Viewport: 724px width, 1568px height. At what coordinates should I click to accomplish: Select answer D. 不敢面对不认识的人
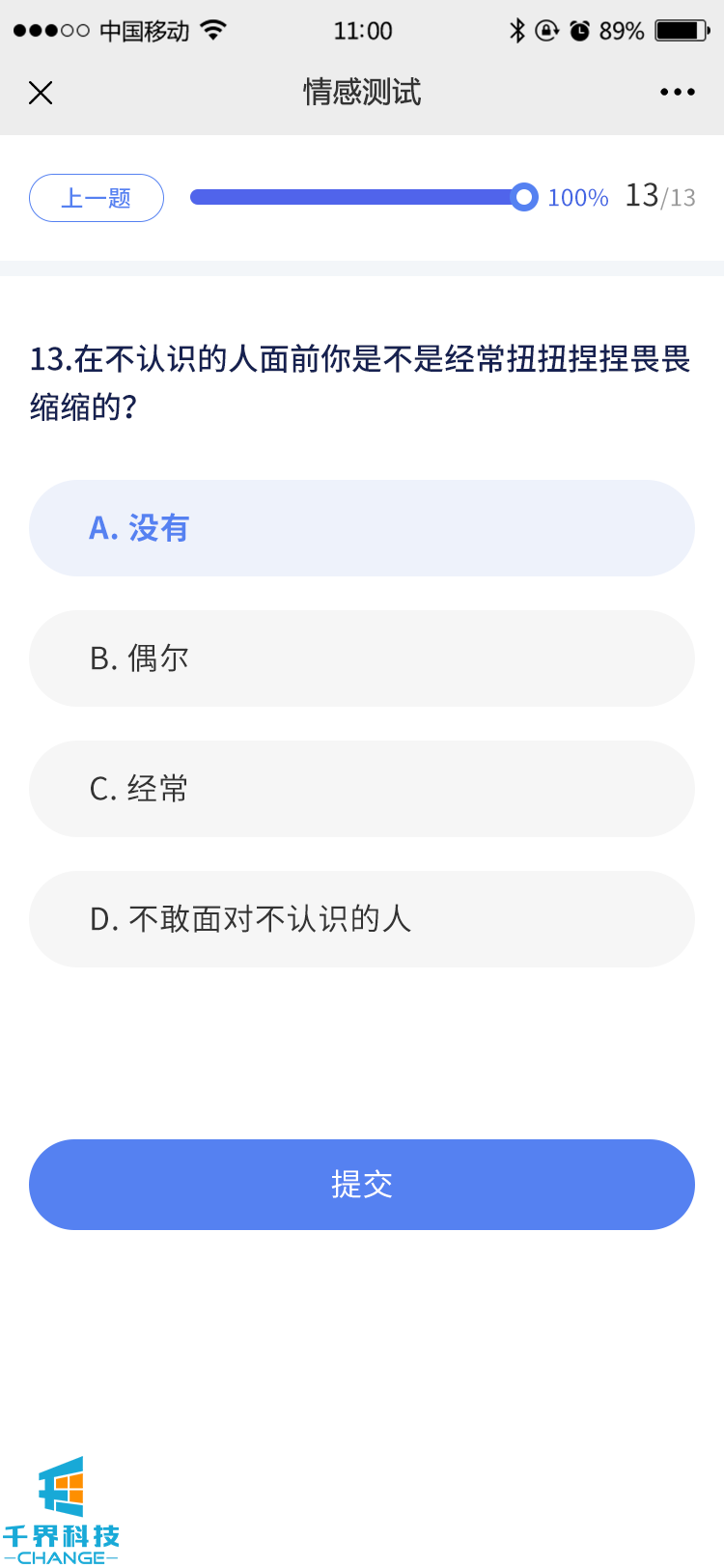[x=362, y=919]
